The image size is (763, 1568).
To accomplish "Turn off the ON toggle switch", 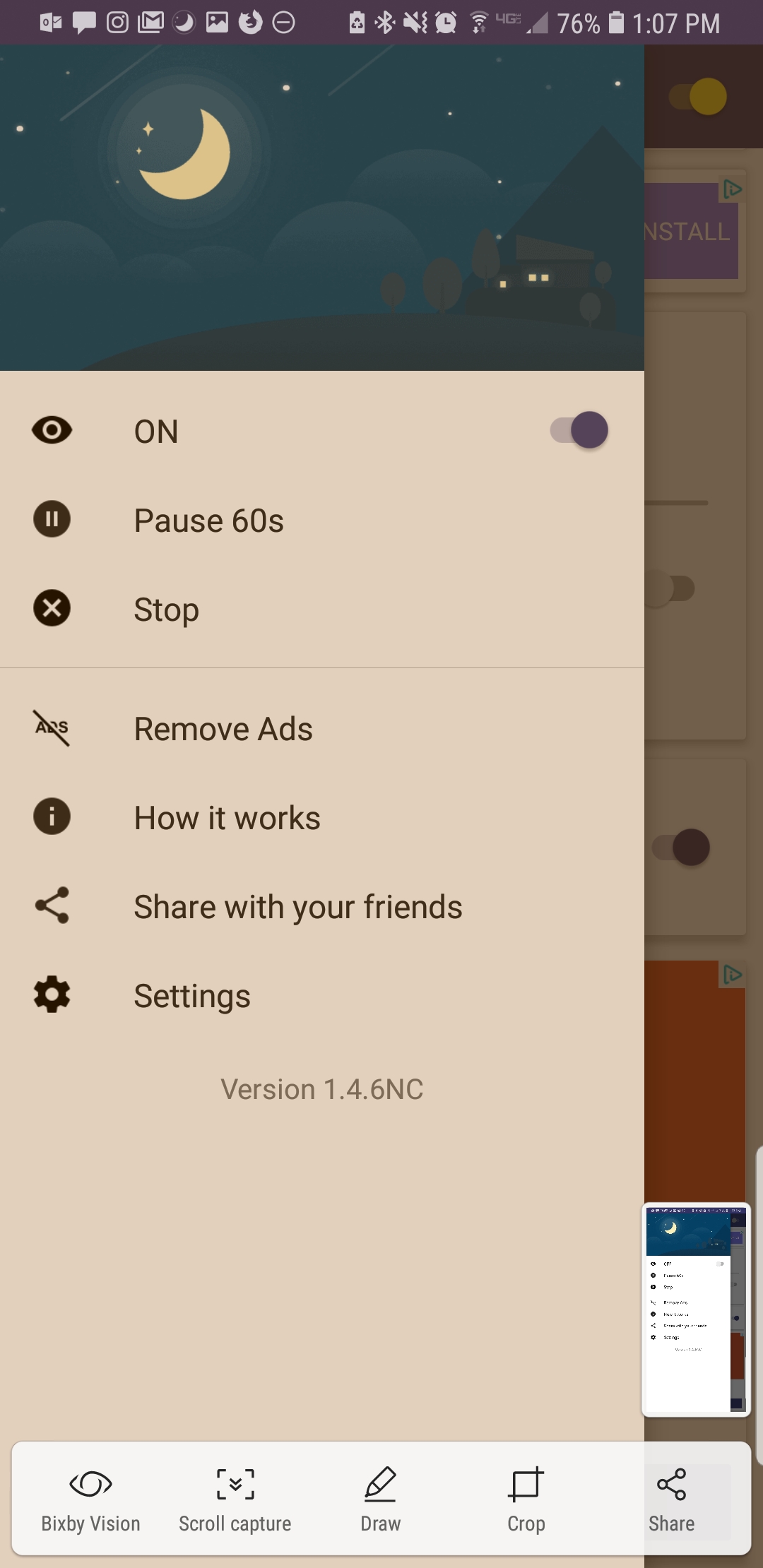I will pyautogui.click(x=578, y=429).
